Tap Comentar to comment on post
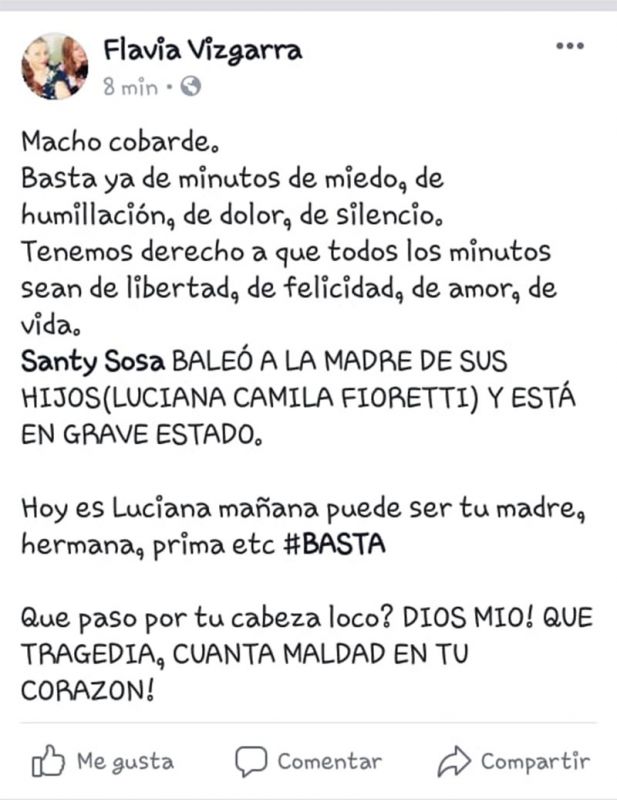Image resolution: width=617 pixels, height=800 pixels. [x=309, y=761]
